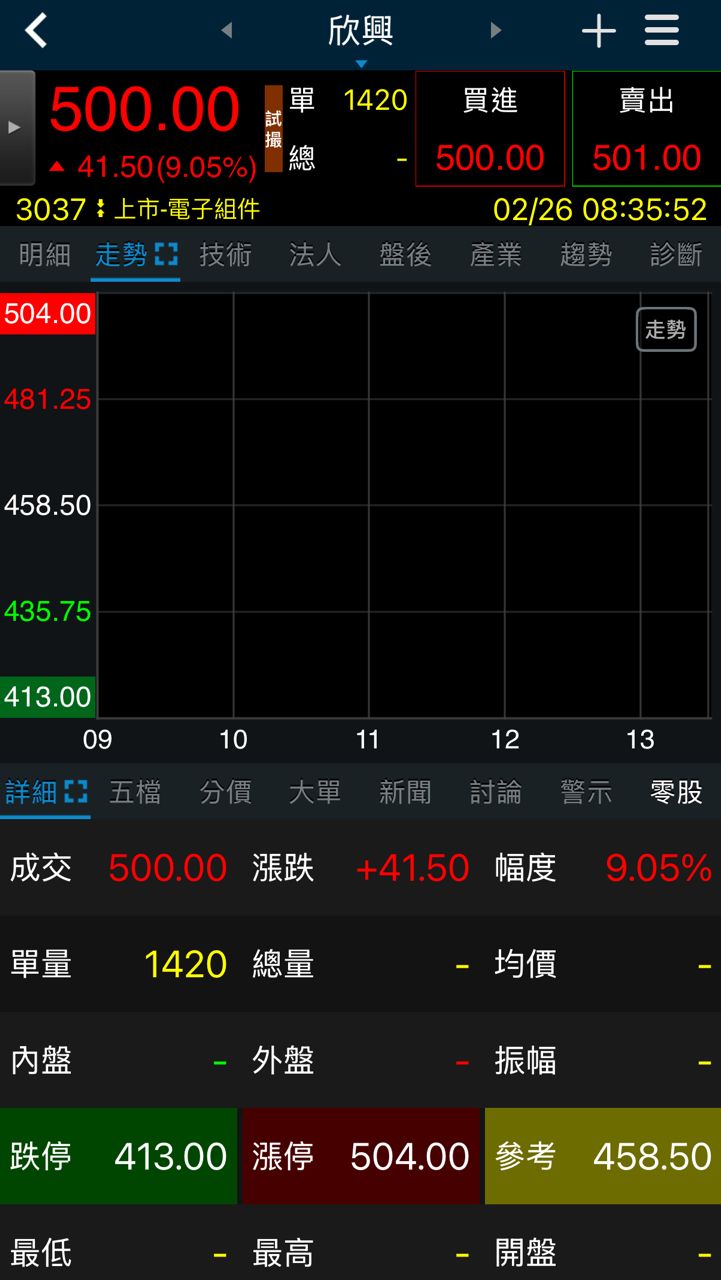Screen dimensions: 721x1280
Task: Tap the 買進 buy button
Action: tap(490, 128)
